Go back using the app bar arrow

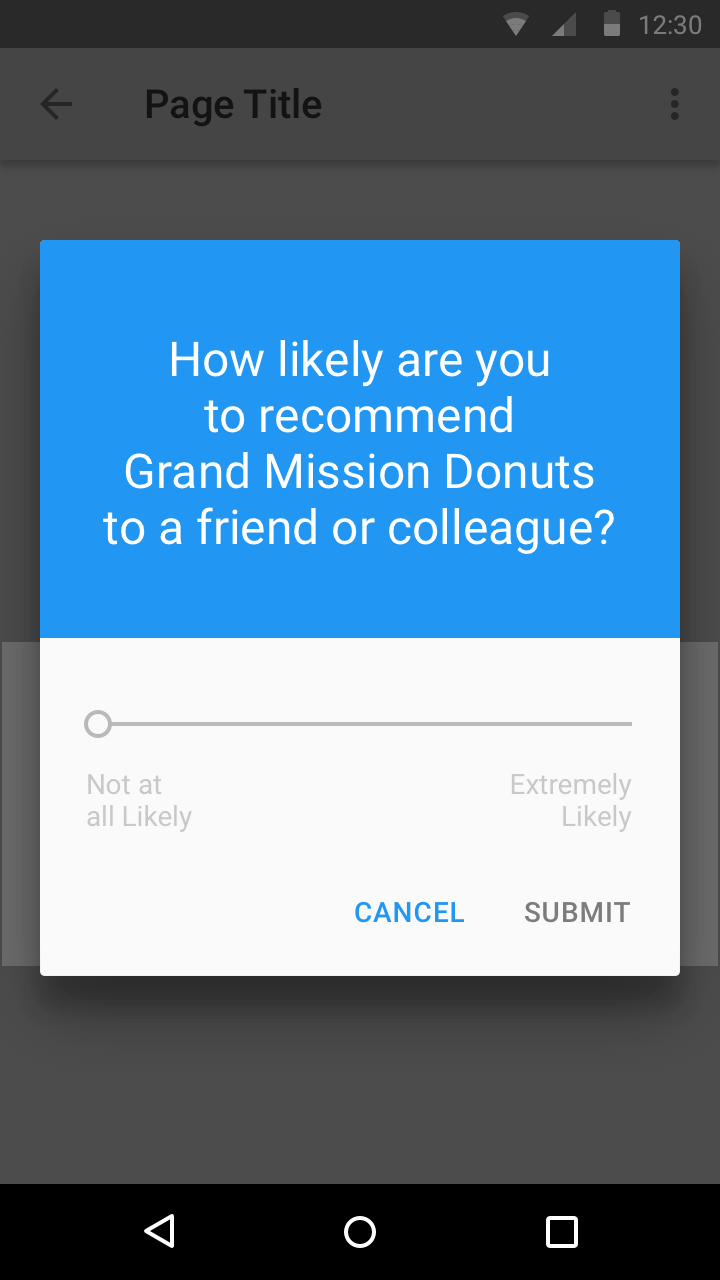[x=56, y=104]
